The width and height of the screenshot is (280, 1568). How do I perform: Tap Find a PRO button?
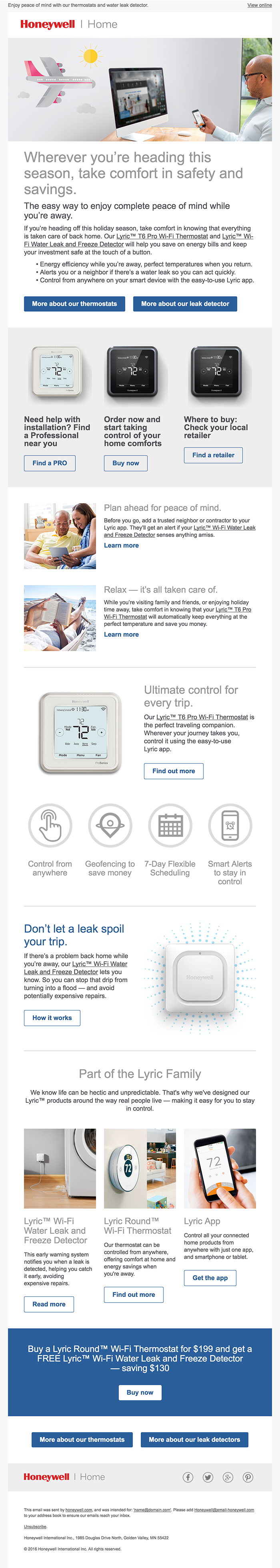[50, 463]
